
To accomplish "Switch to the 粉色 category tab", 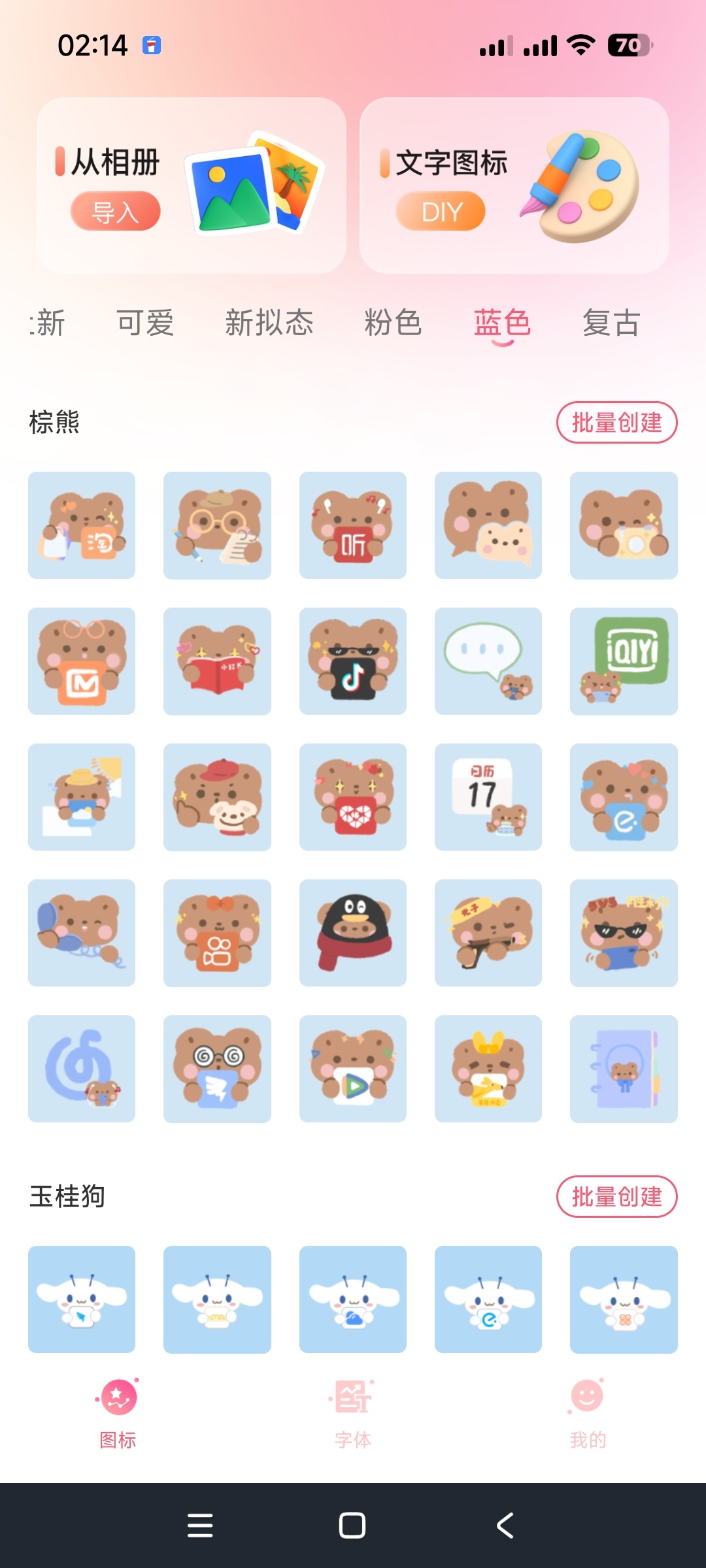I will tap(393, 323).
